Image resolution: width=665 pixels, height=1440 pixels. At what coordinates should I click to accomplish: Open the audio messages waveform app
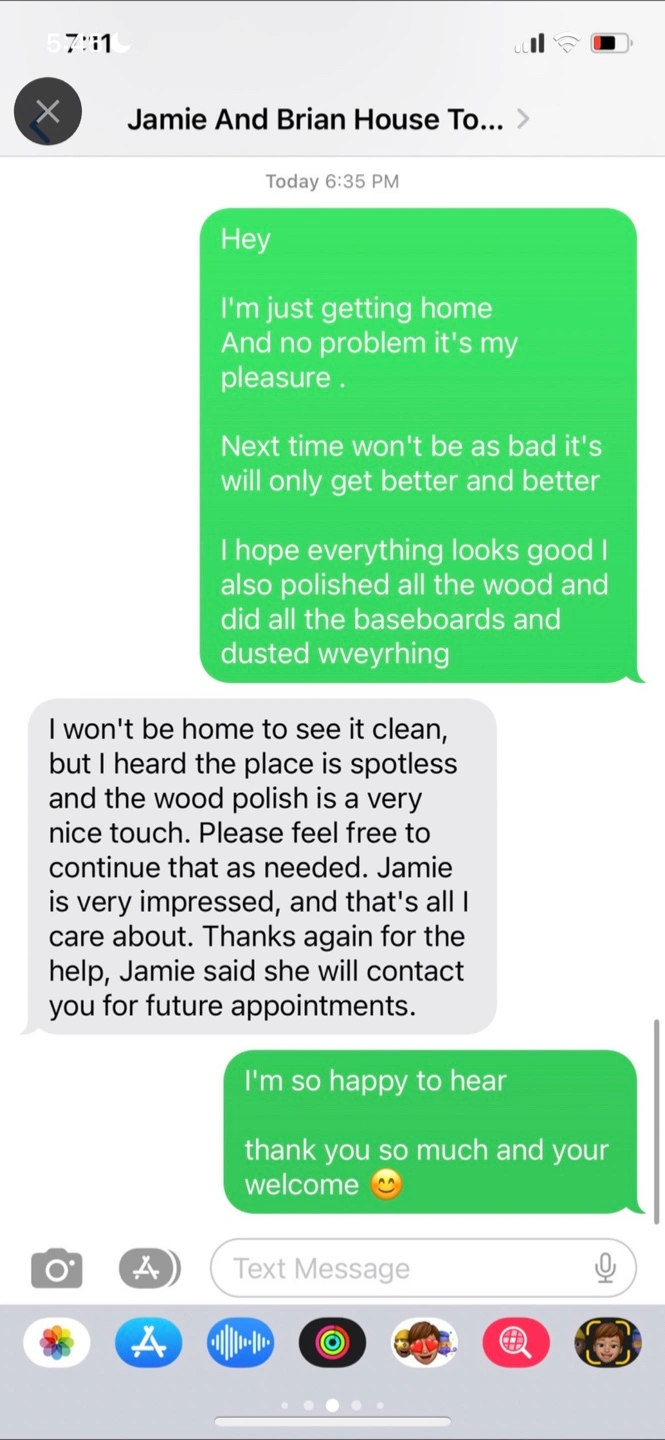click(x=240, y=1342)
